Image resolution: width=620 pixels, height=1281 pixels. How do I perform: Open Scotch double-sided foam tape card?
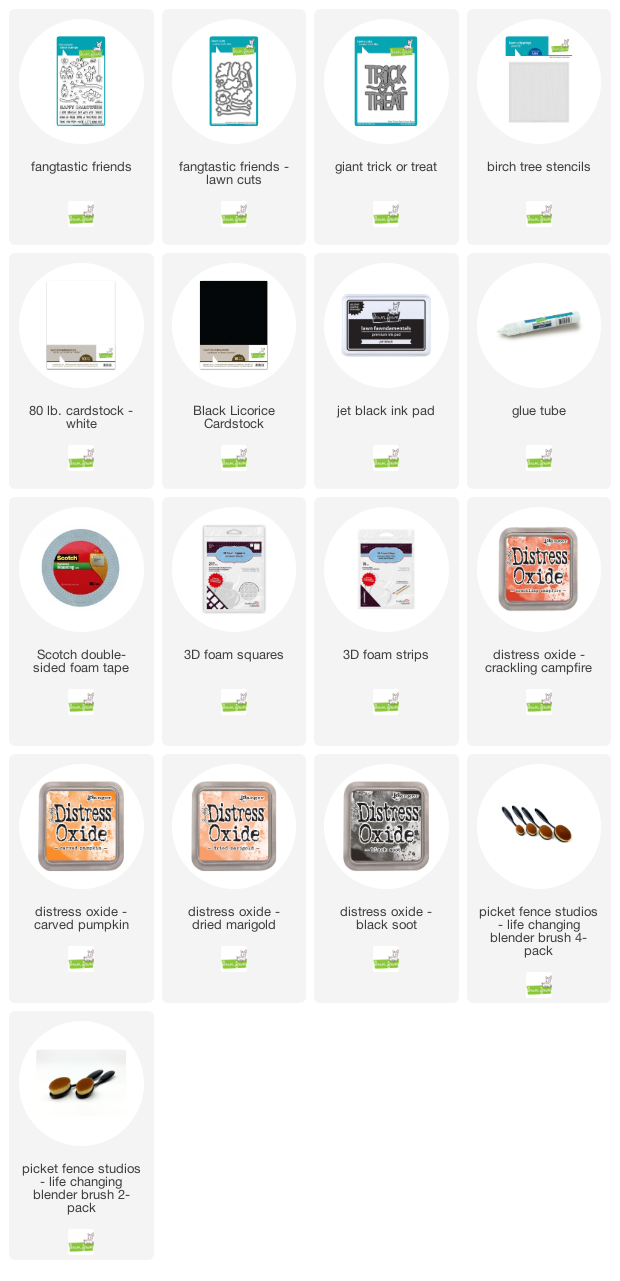point(82,621)
